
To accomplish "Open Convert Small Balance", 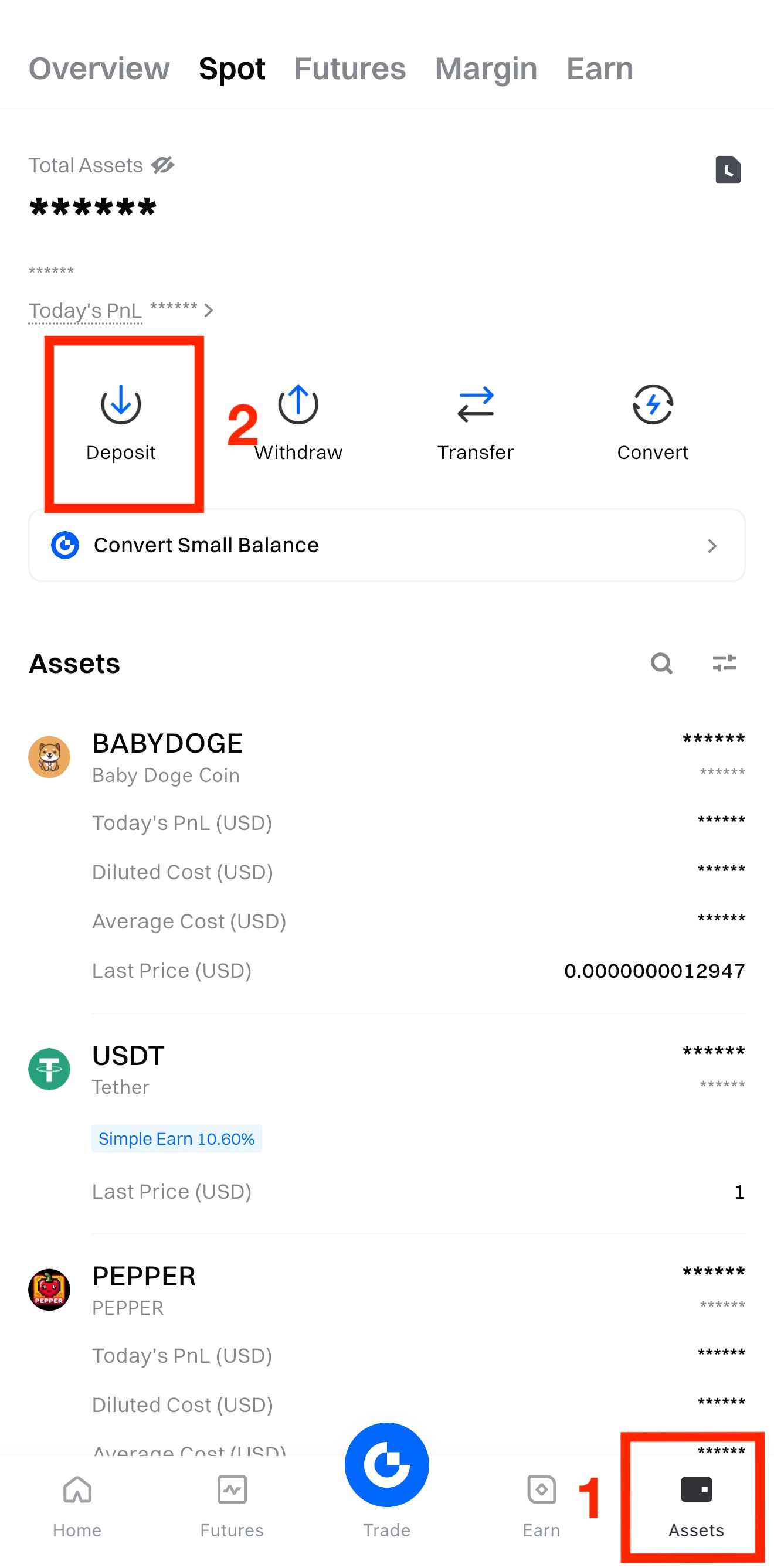I will pyautogui.click(x=386, y=545).
